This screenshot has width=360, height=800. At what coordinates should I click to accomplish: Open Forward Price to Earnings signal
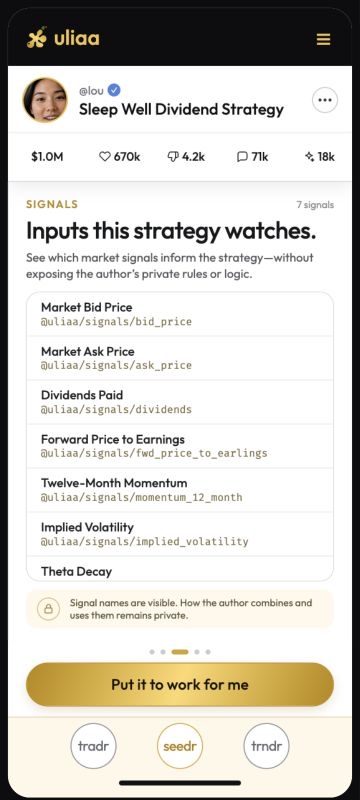[180, 446]
